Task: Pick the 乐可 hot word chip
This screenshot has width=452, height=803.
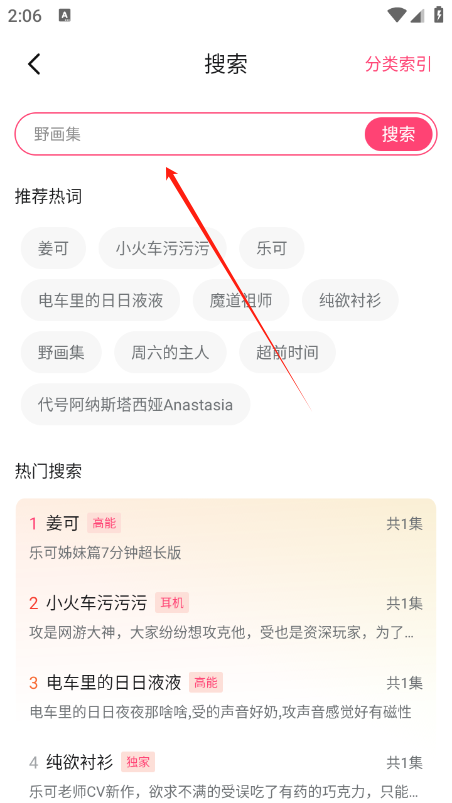Action: point(271,248)
